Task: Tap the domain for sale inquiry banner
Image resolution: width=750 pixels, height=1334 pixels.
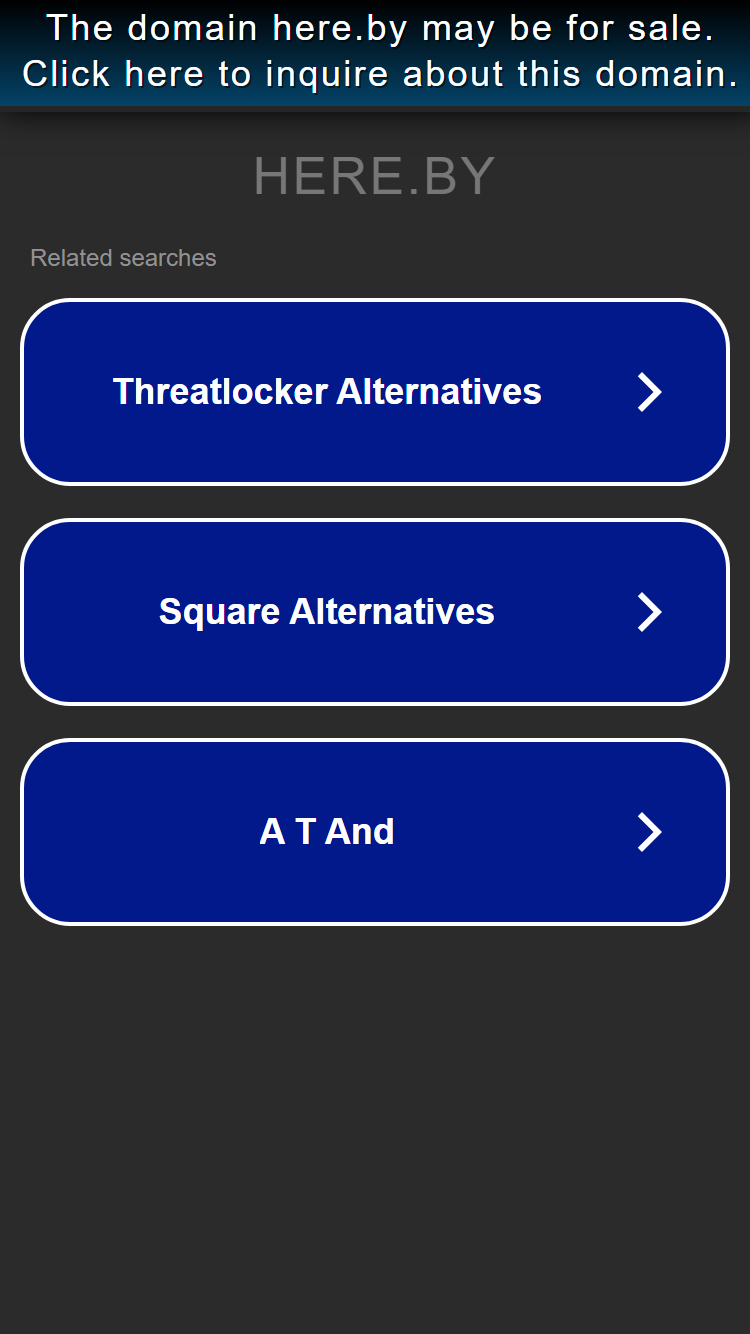Action: pos(375,52)
